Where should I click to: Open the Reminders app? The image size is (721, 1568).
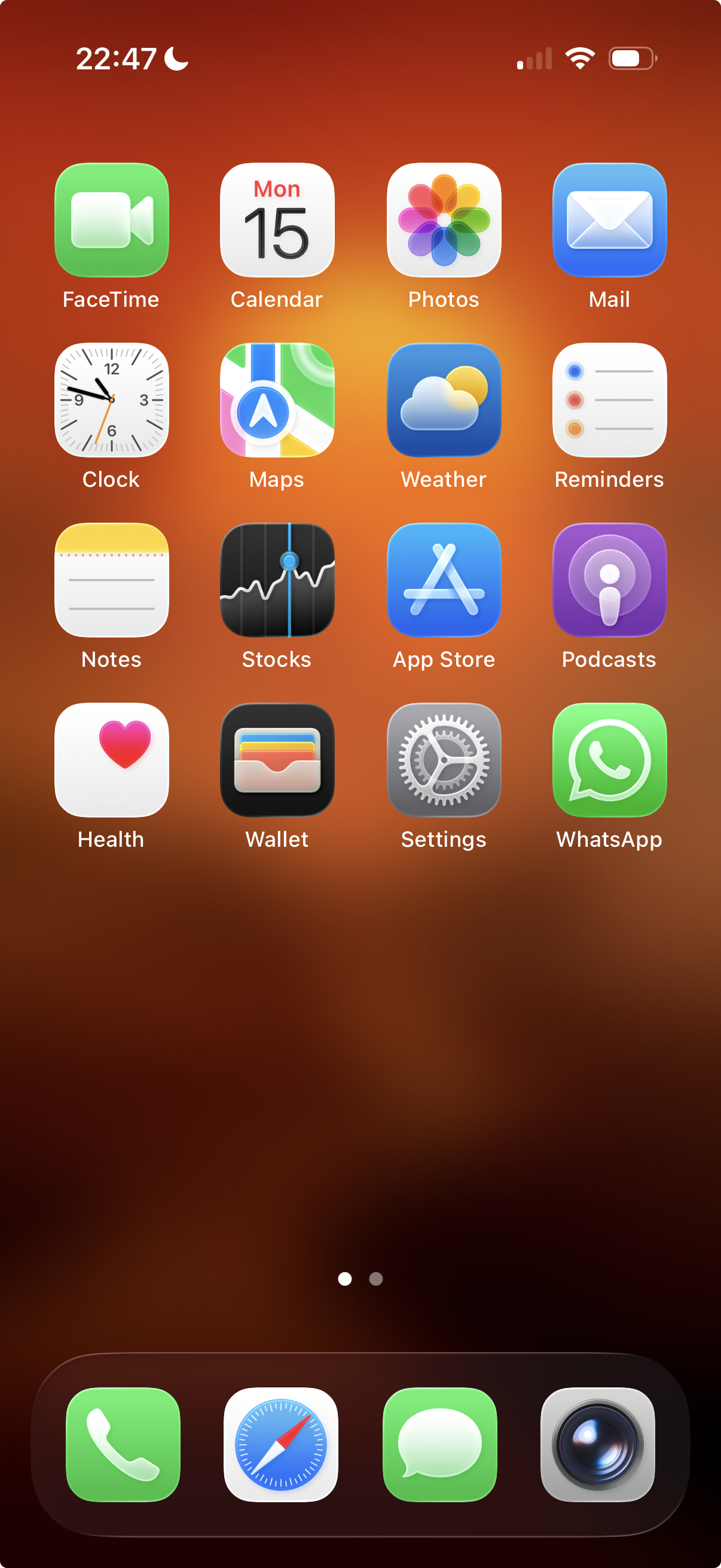[609, 400]
